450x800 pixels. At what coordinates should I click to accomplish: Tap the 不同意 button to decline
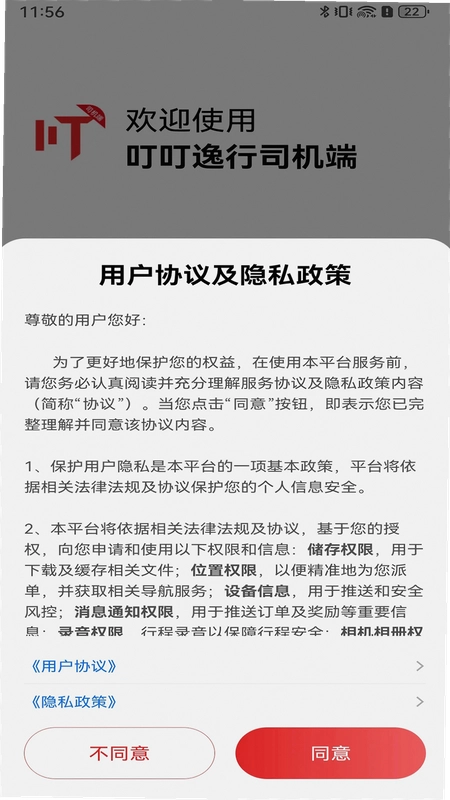pos(119,753)
